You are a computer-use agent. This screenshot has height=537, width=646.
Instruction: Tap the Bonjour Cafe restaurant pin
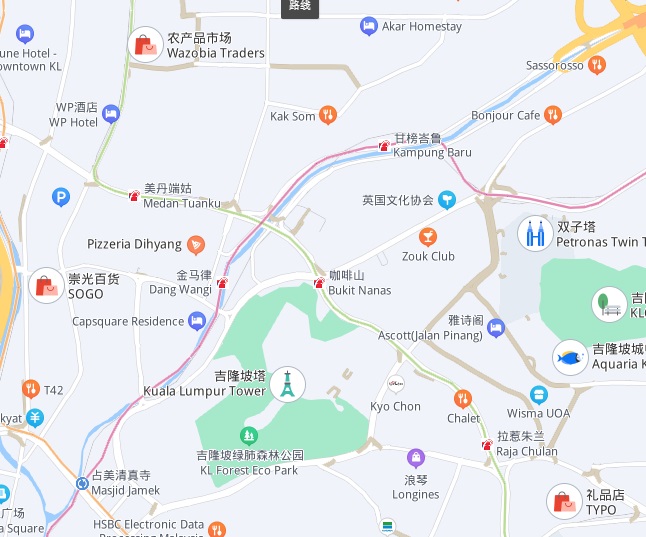(x=554, y=115)
